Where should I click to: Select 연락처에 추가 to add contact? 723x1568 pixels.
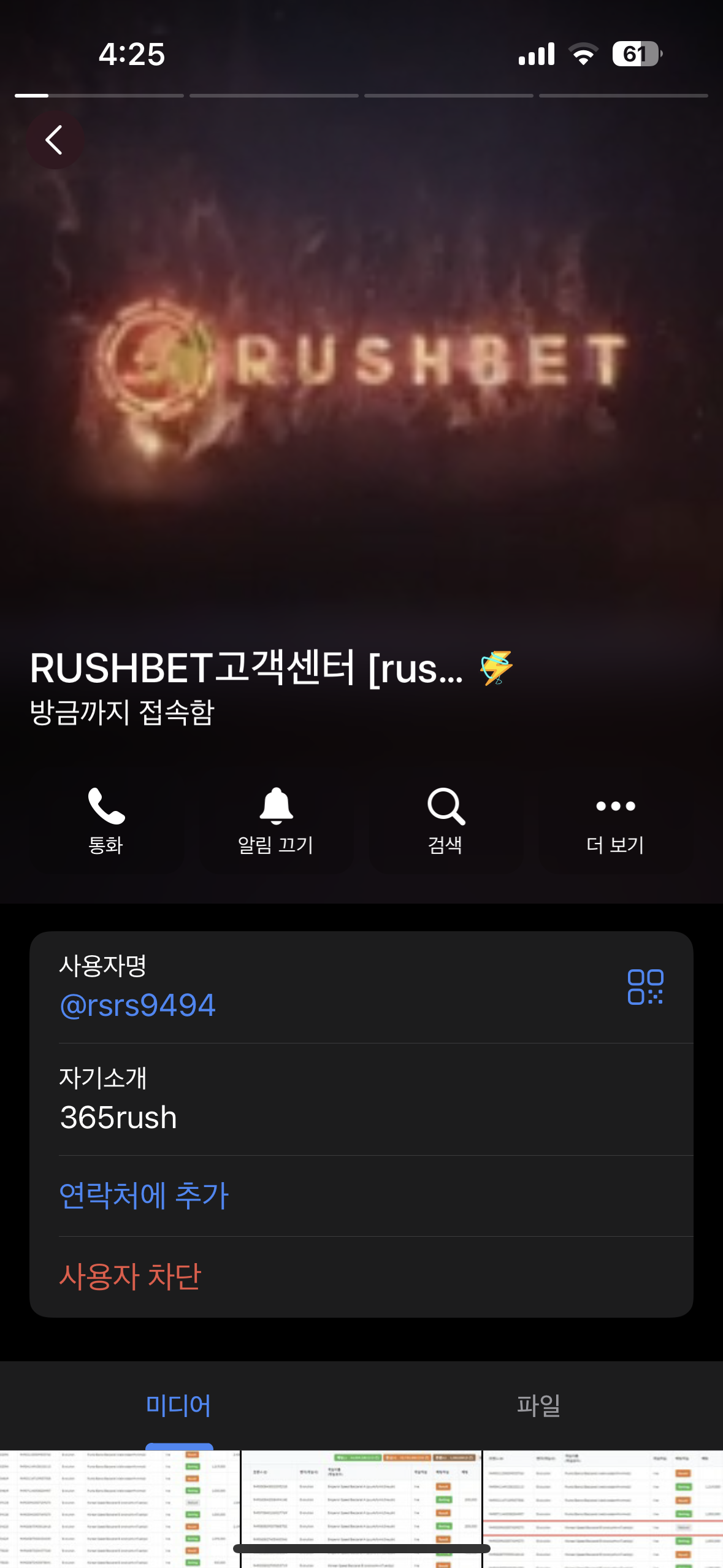click(x=144, y=1195)
